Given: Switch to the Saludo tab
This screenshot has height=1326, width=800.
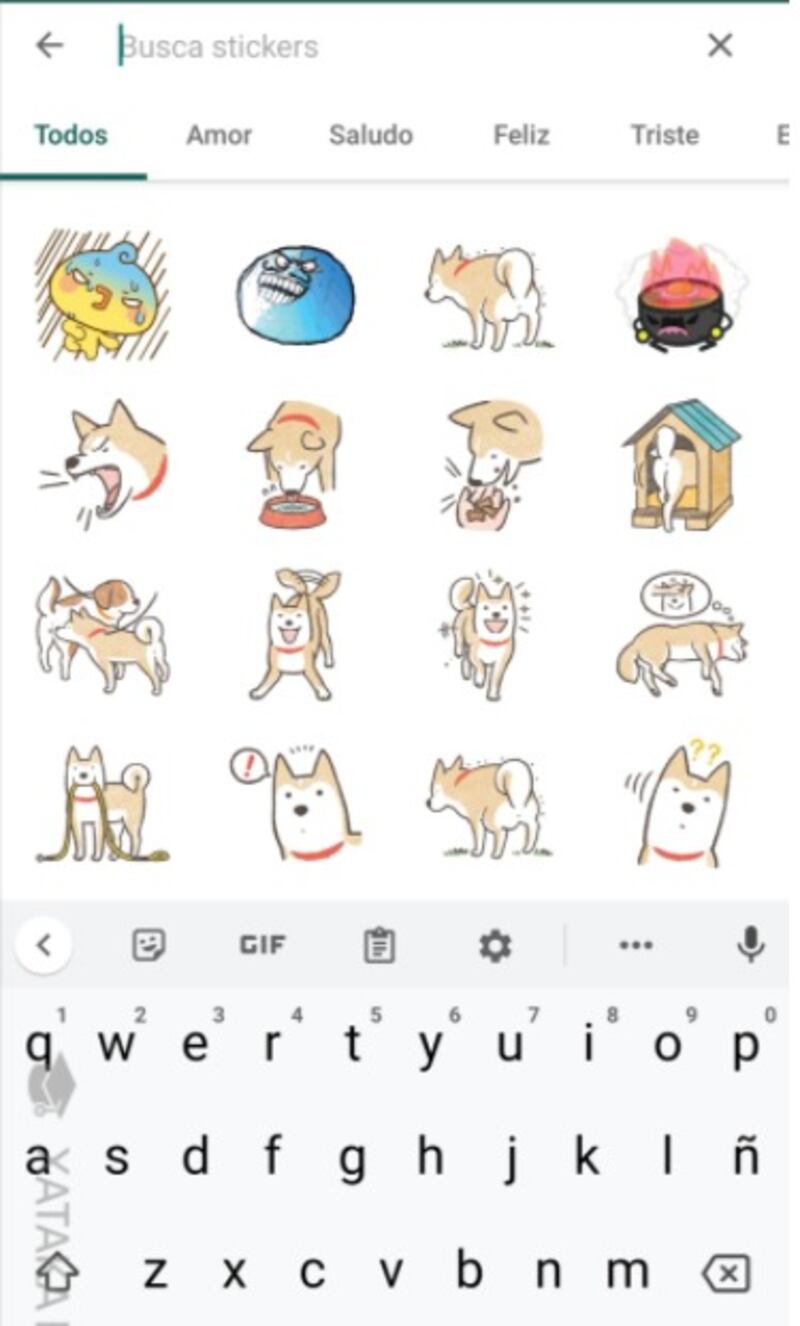Looking at the screenshot, I should [x=371, y=135].
